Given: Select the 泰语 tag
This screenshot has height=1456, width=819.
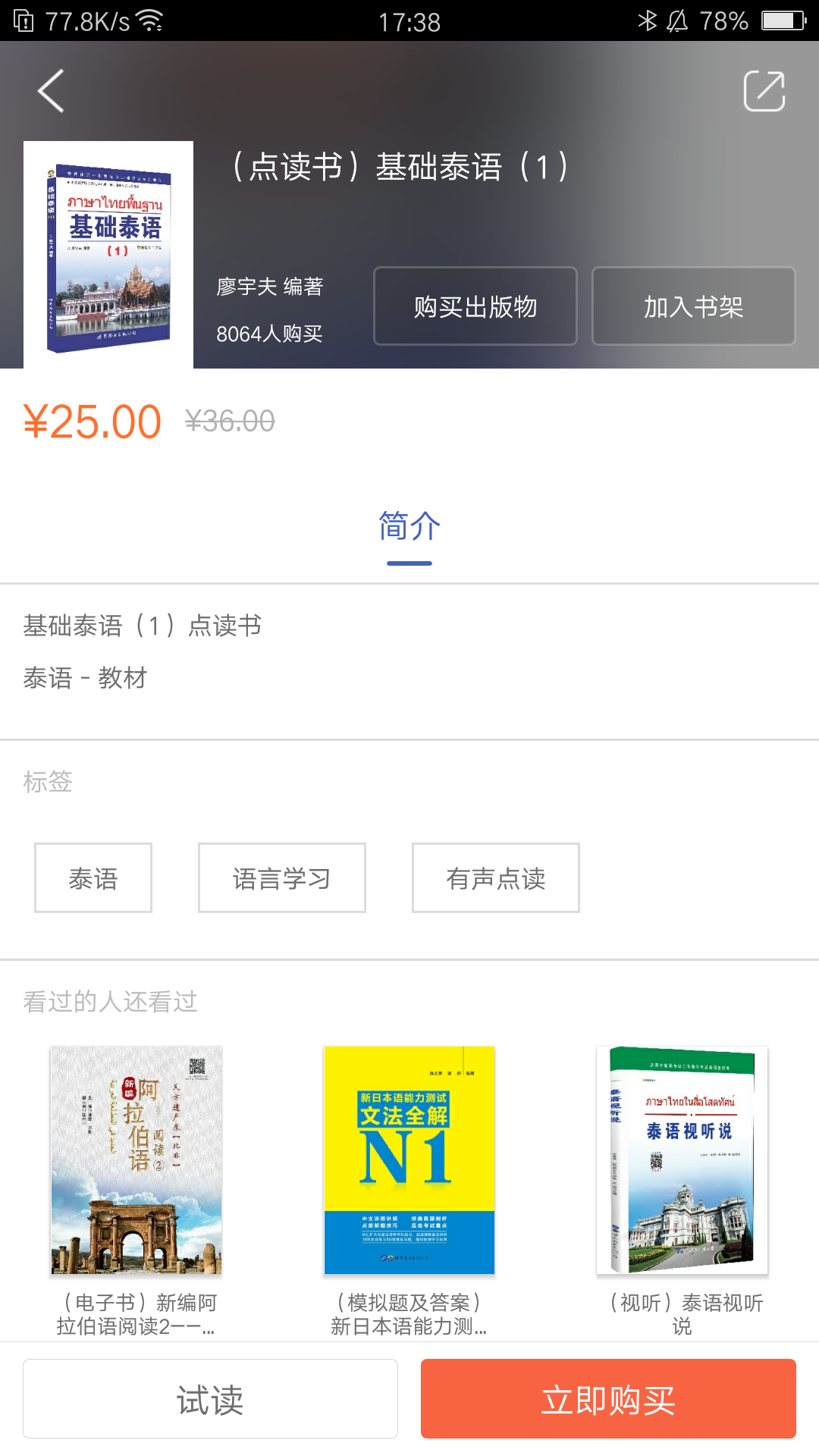Looking at the screenshot, I should [x=93, y=877].
